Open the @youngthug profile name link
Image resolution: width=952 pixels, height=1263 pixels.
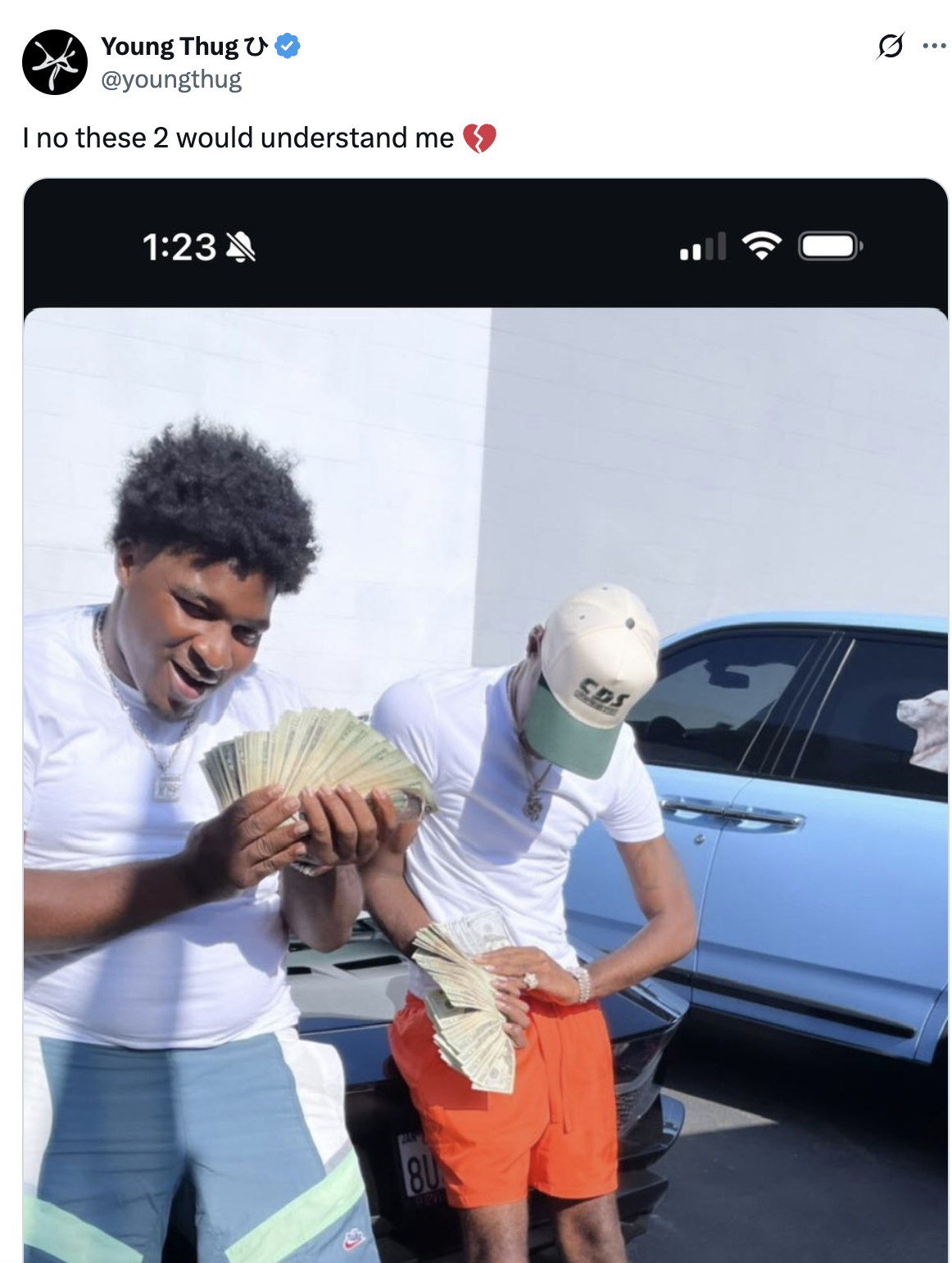[x=170, y=79]
